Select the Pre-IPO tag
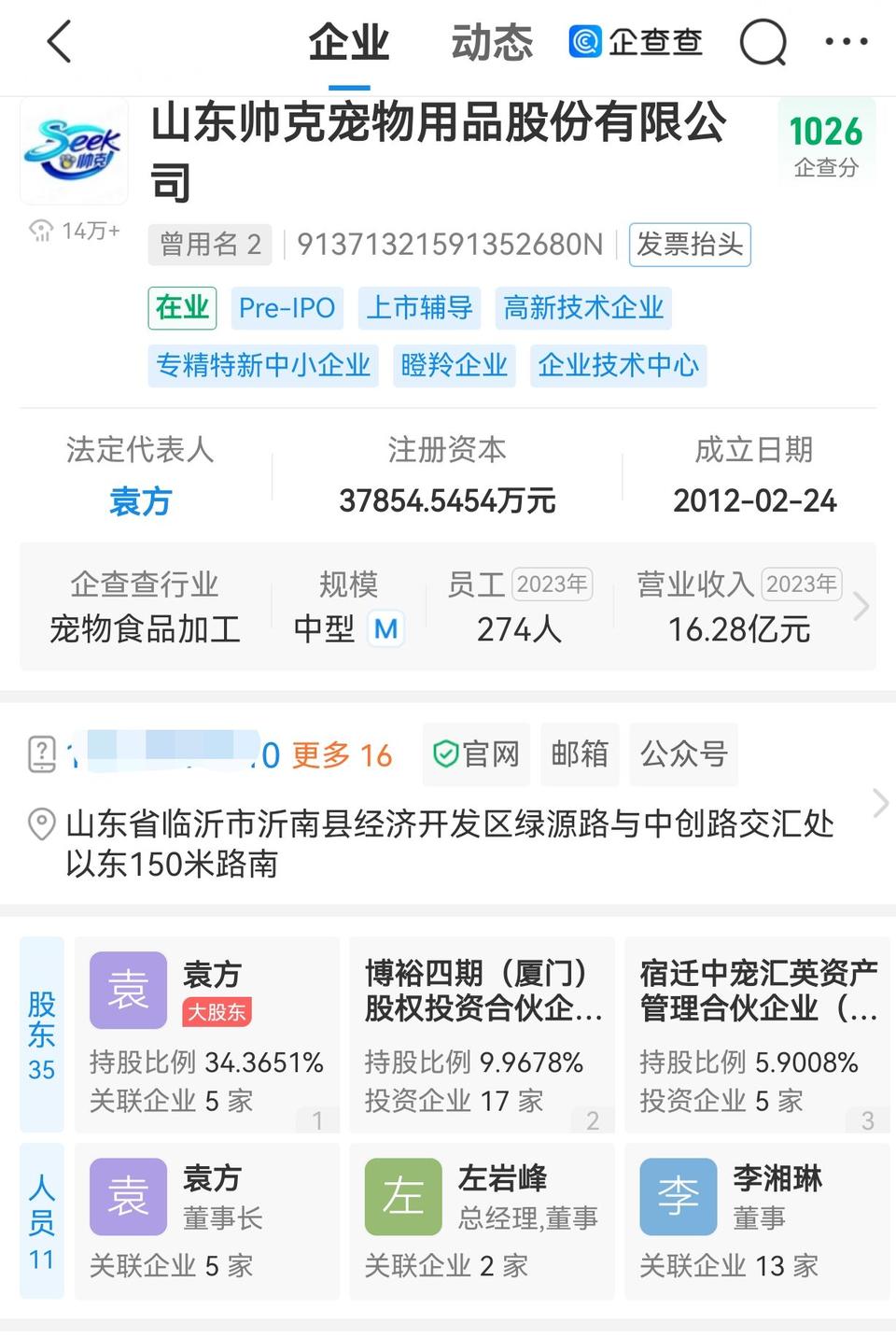Viewport: 896px width, 1337px height. coord(287,308)
